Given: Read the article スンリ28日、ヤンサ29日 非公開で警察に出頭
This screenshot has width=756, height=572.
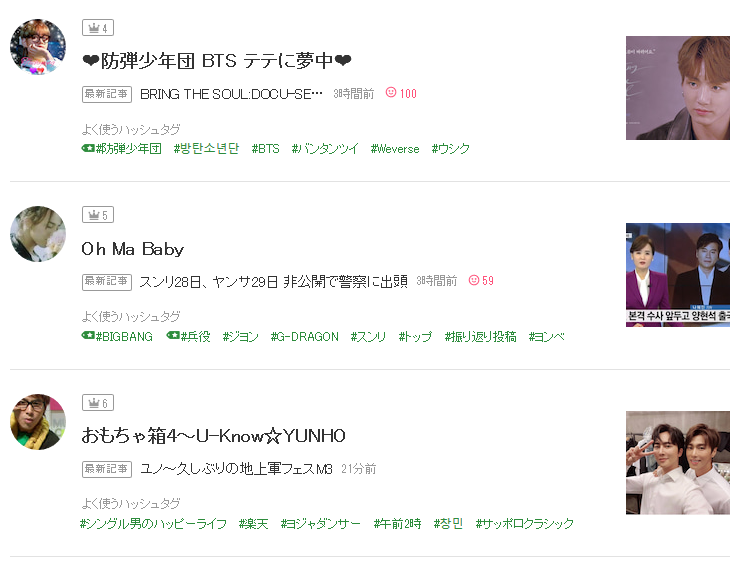Looking at the screenshot, I should coord(273,281).
